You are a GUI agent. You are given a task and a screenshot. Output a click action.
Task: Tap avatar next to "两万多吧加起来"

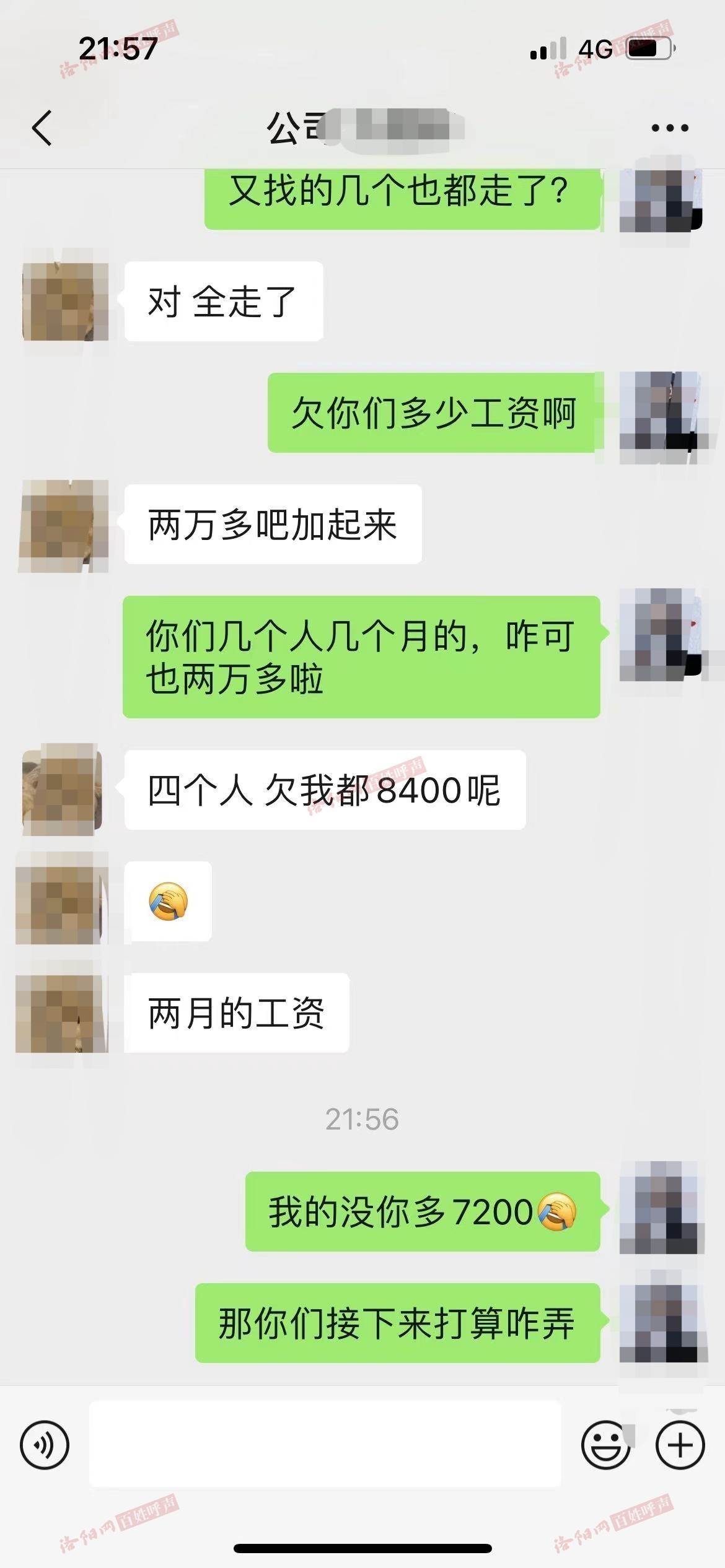(x=64, y=525)
